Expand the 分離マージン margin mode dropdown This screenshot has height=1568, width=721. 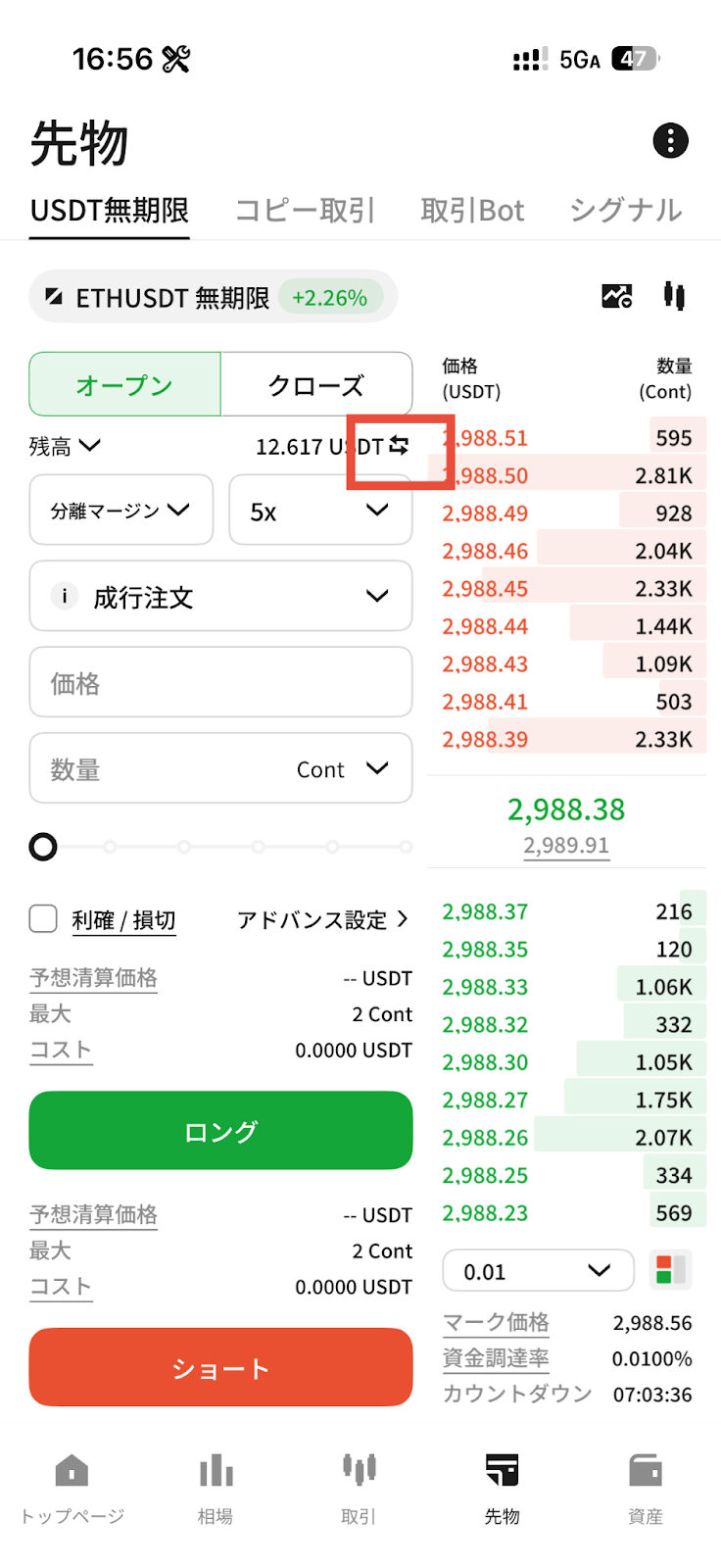tap(120, 511)
